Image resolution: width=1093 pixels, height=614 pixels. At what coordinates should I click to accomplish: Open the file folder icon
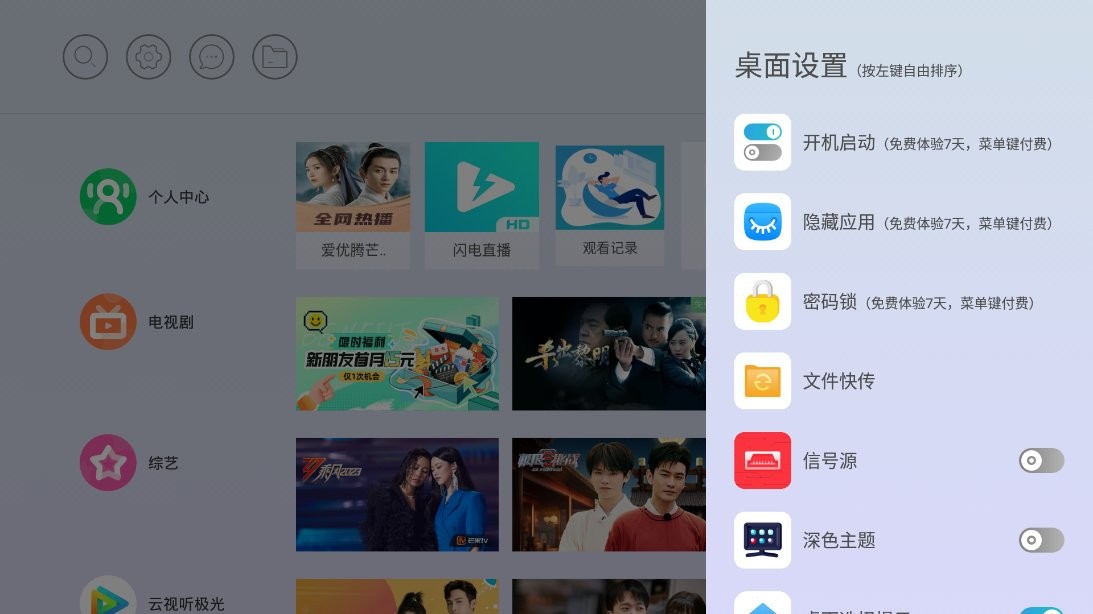pos(274,57)
